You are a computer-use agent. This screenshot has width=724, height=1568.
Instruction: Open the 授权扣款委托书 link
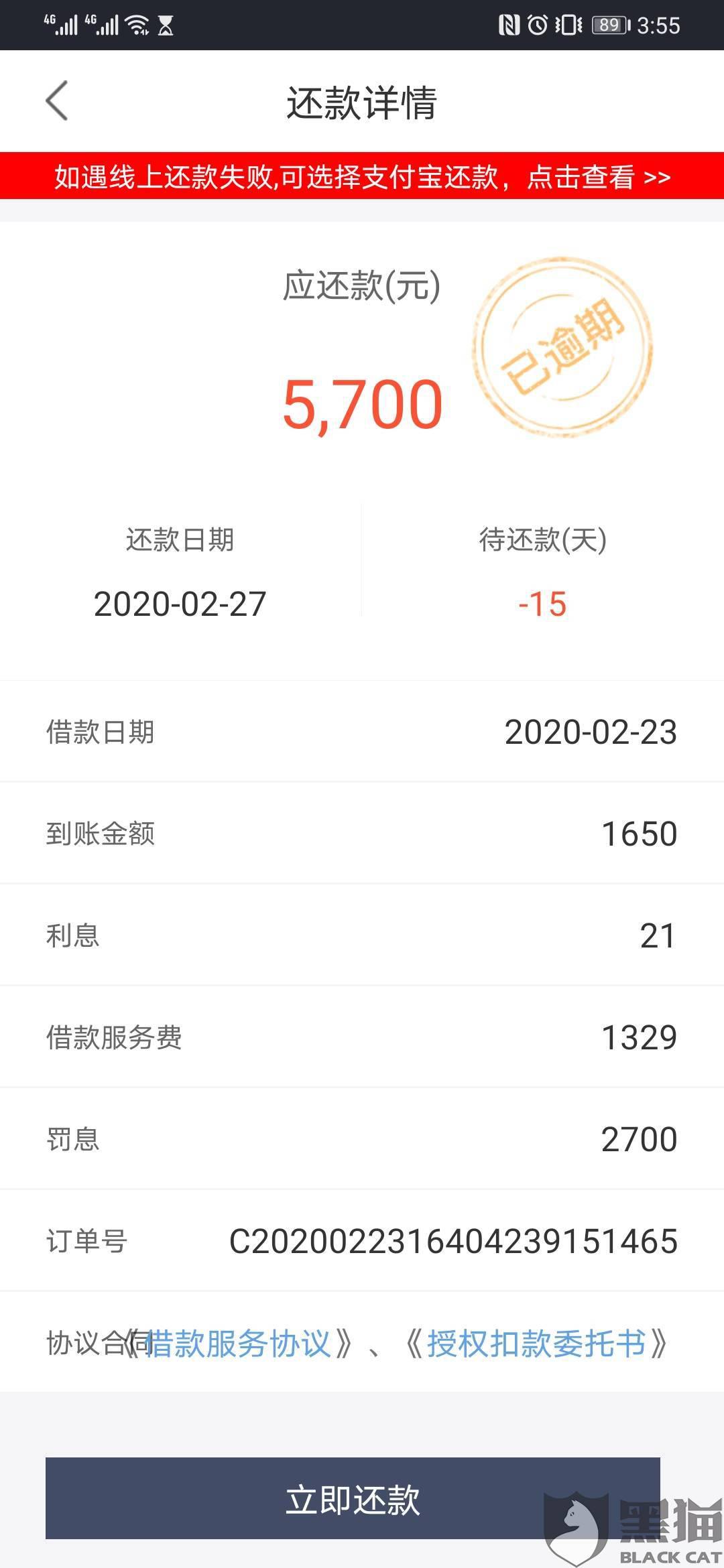tap(536, 1343)
